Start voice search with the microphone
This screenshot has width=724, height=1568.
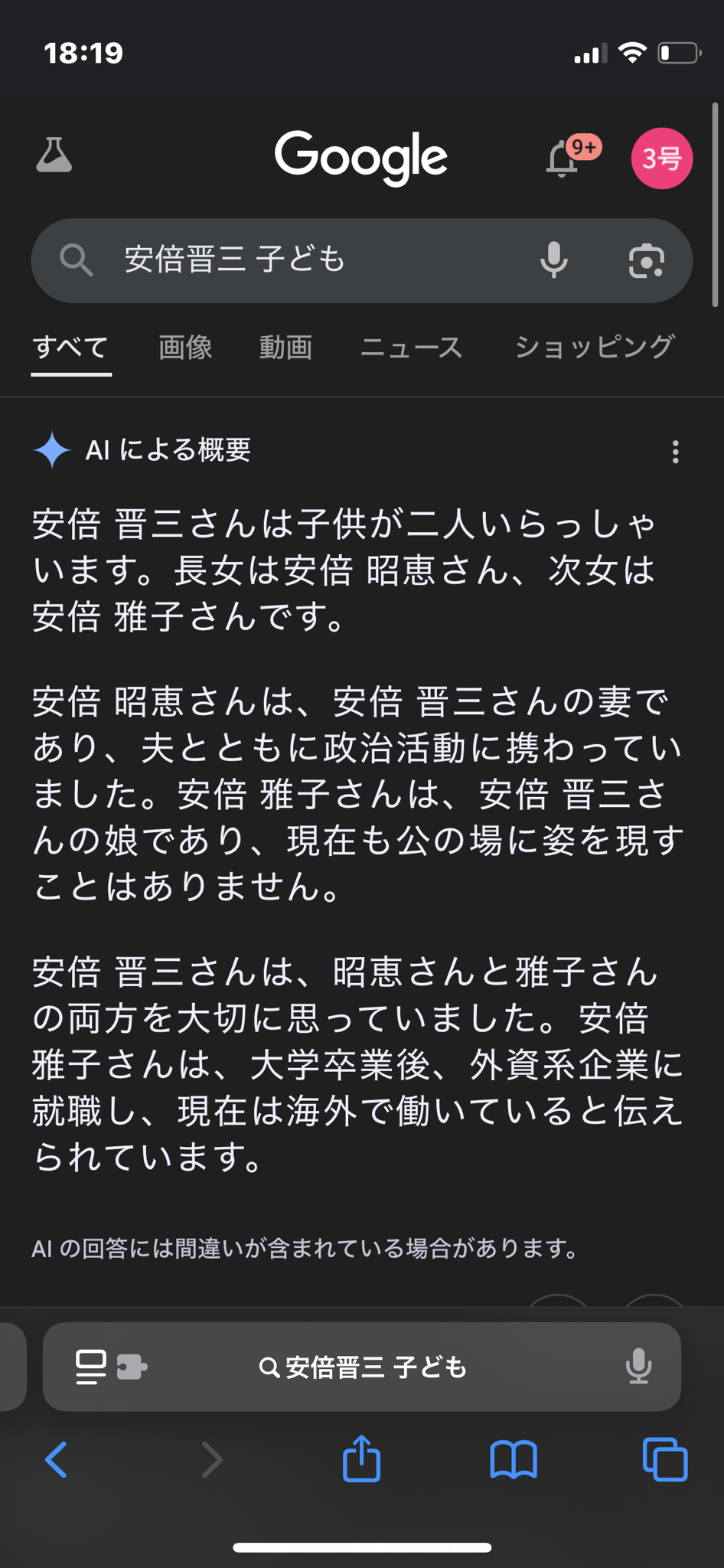point(553,260)
